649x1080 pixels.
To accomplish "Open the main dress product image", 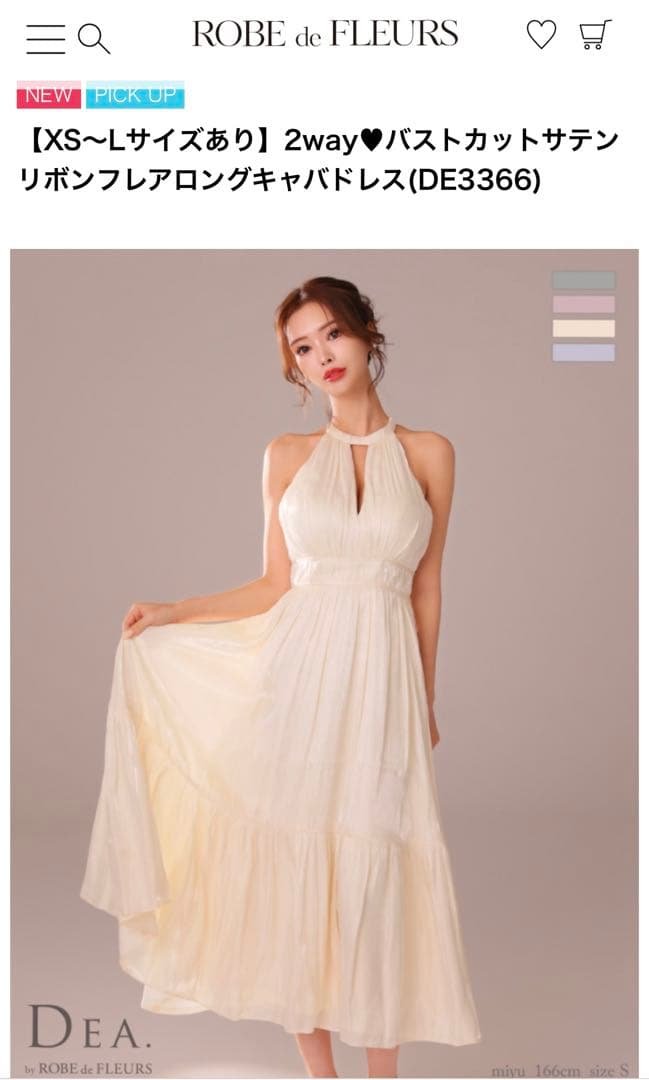I will point(324,660).
